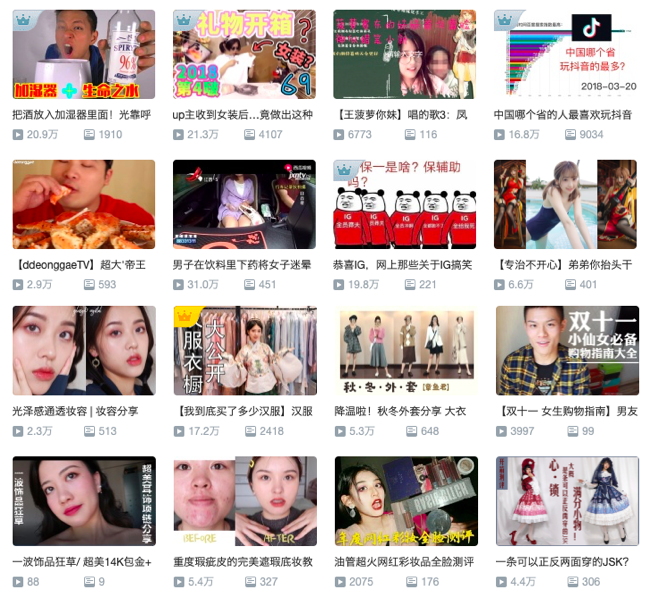
Task: Open the 油管超火网红彩妆 review video
Action: coord(405,501)
